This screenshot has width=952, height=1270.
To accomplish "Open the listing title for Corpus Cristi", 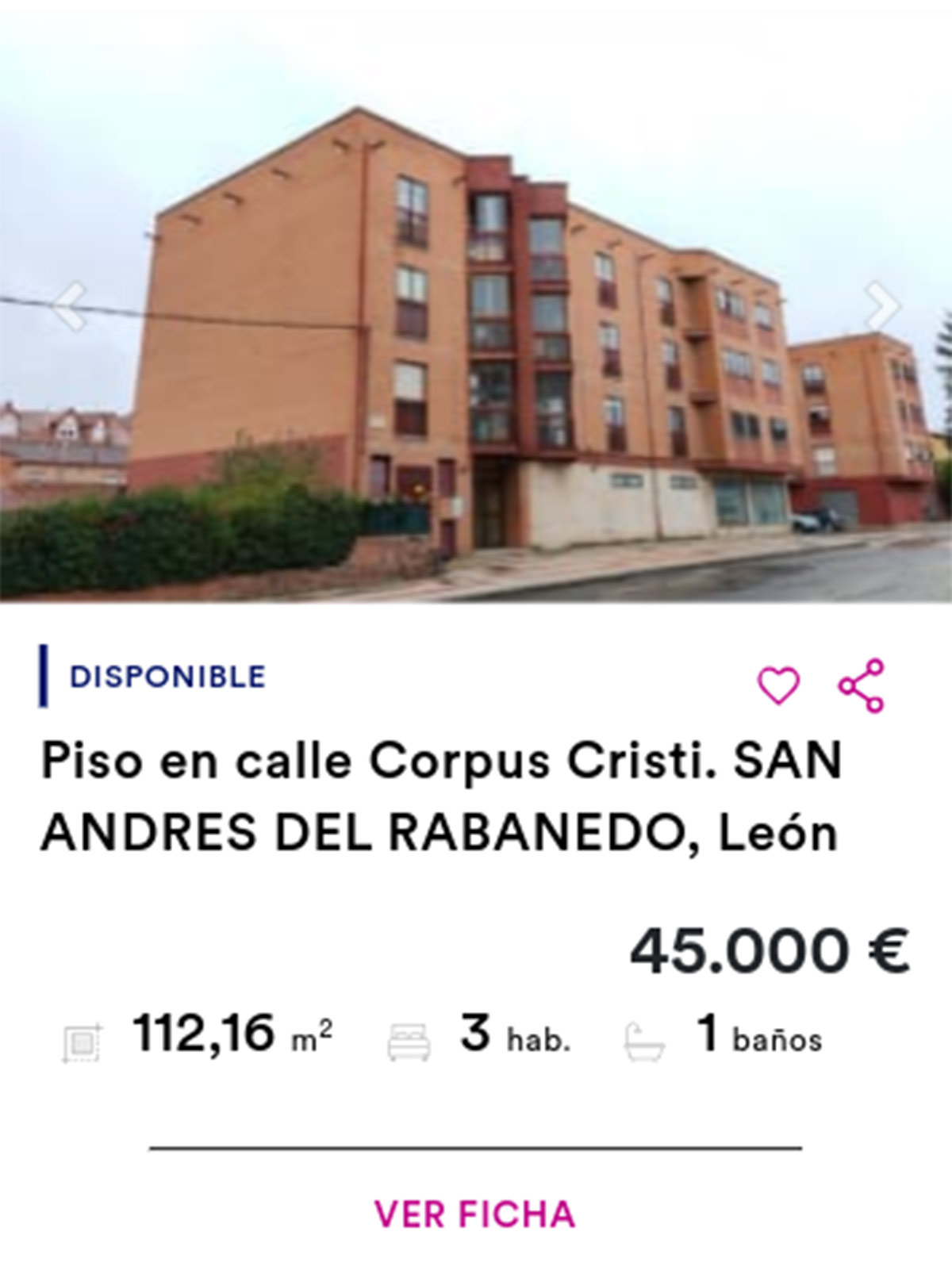I will [x=436, y=765].
